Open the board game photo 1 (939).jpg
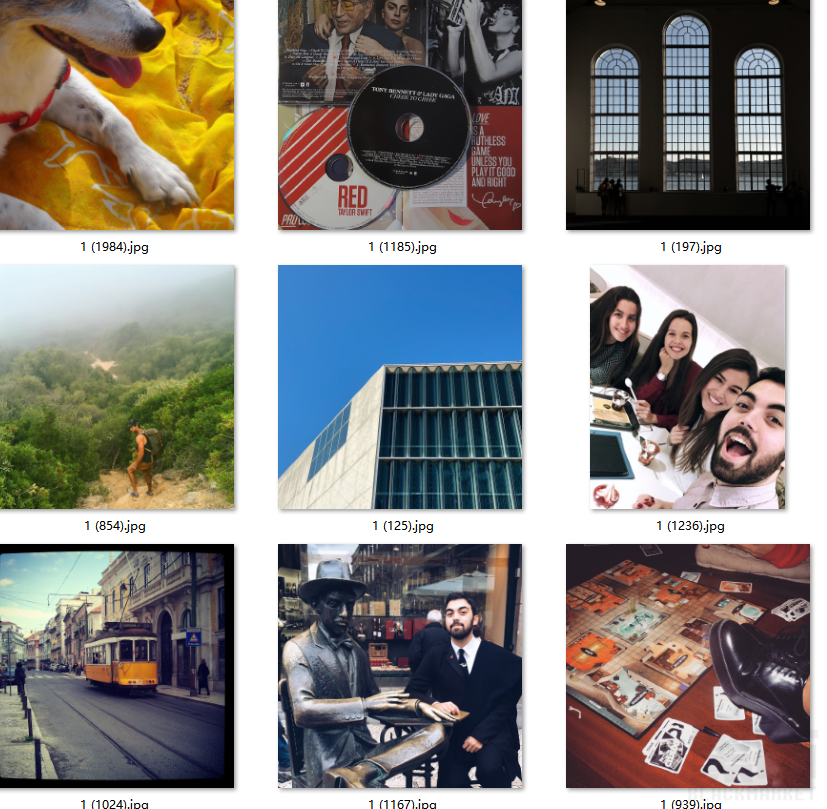827x809 pixels. 688,665
